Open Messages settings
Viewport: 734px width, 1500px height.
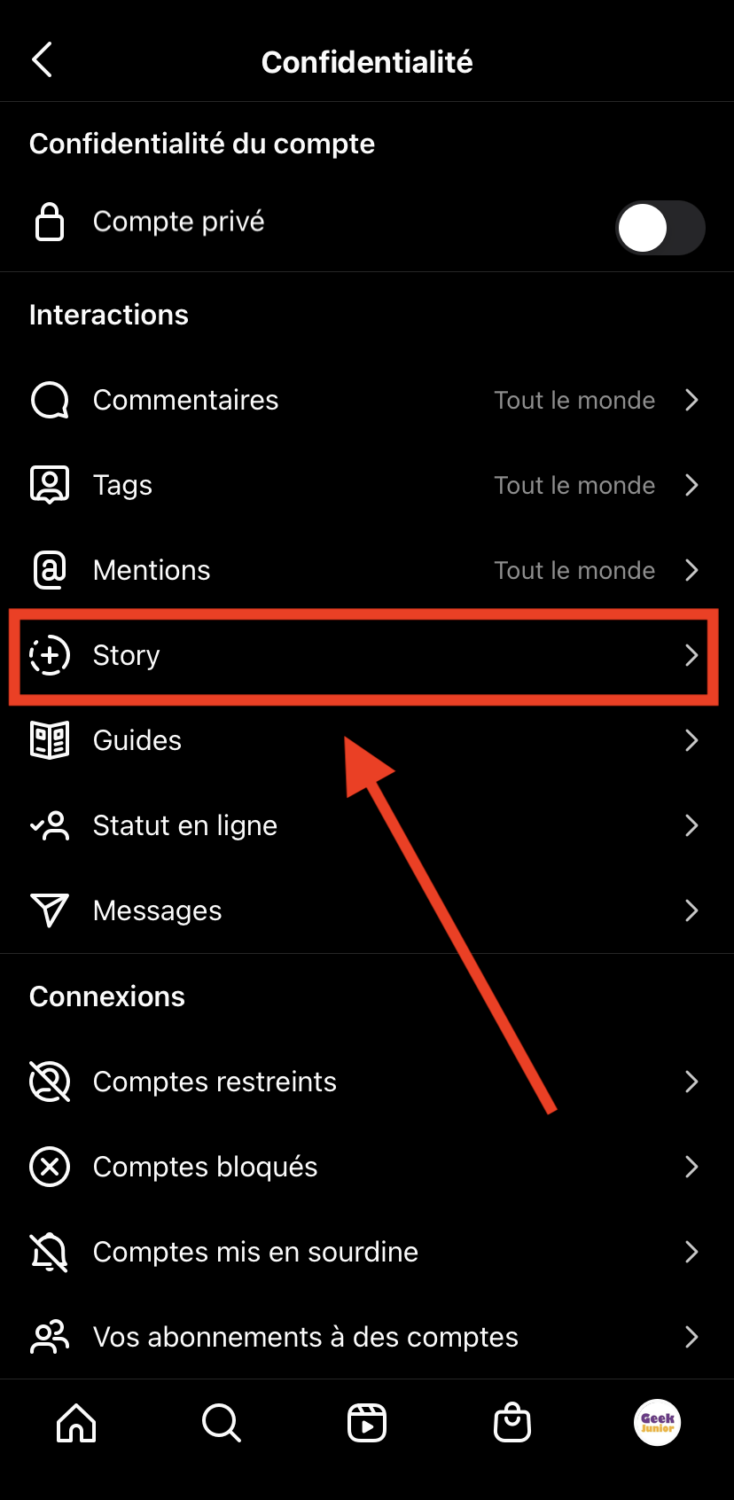(366, 910)
